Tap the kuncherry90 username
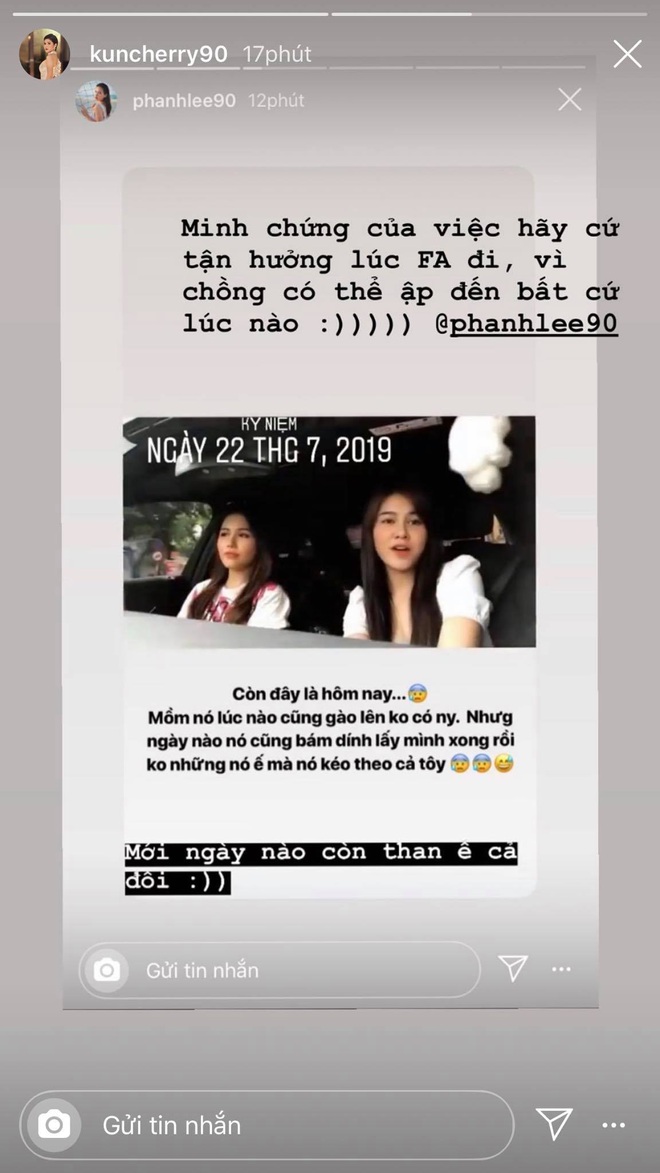This screenshot has height=1173, width=660. 158,54
